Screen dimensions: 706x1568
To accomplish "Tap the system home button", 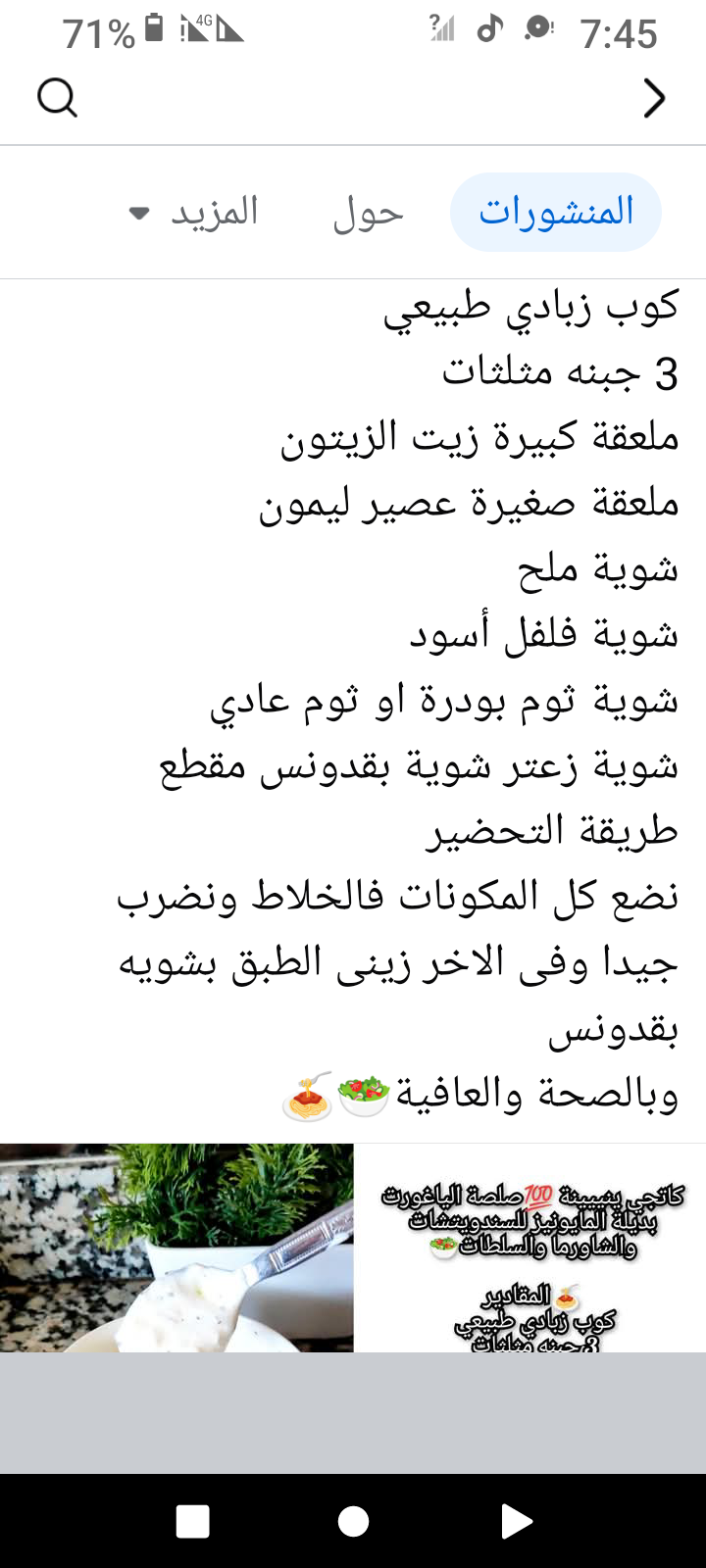I will click(353, 1522).
